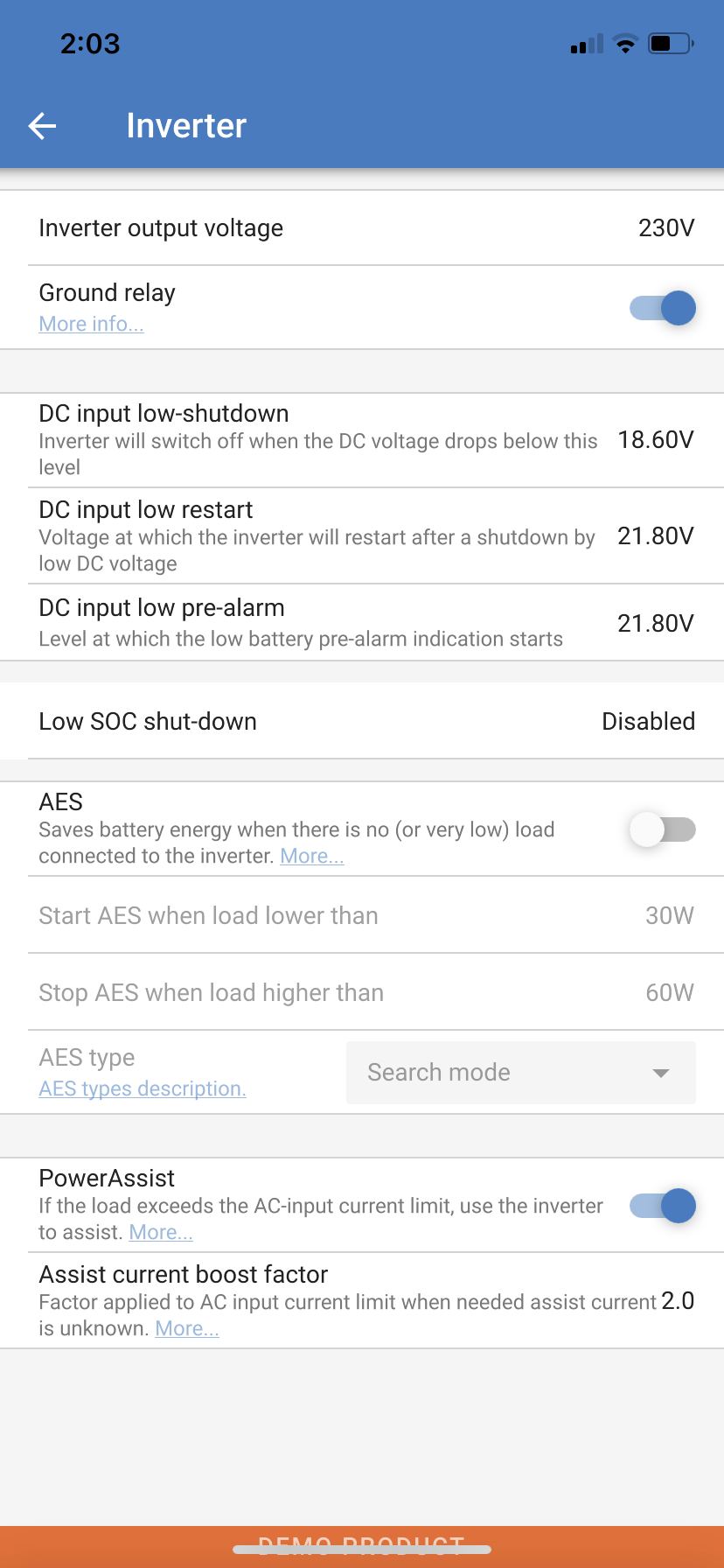This screenshot has height=1568, width=724.
Task: Open Ground relay More info link
Action: coord(91,324)
